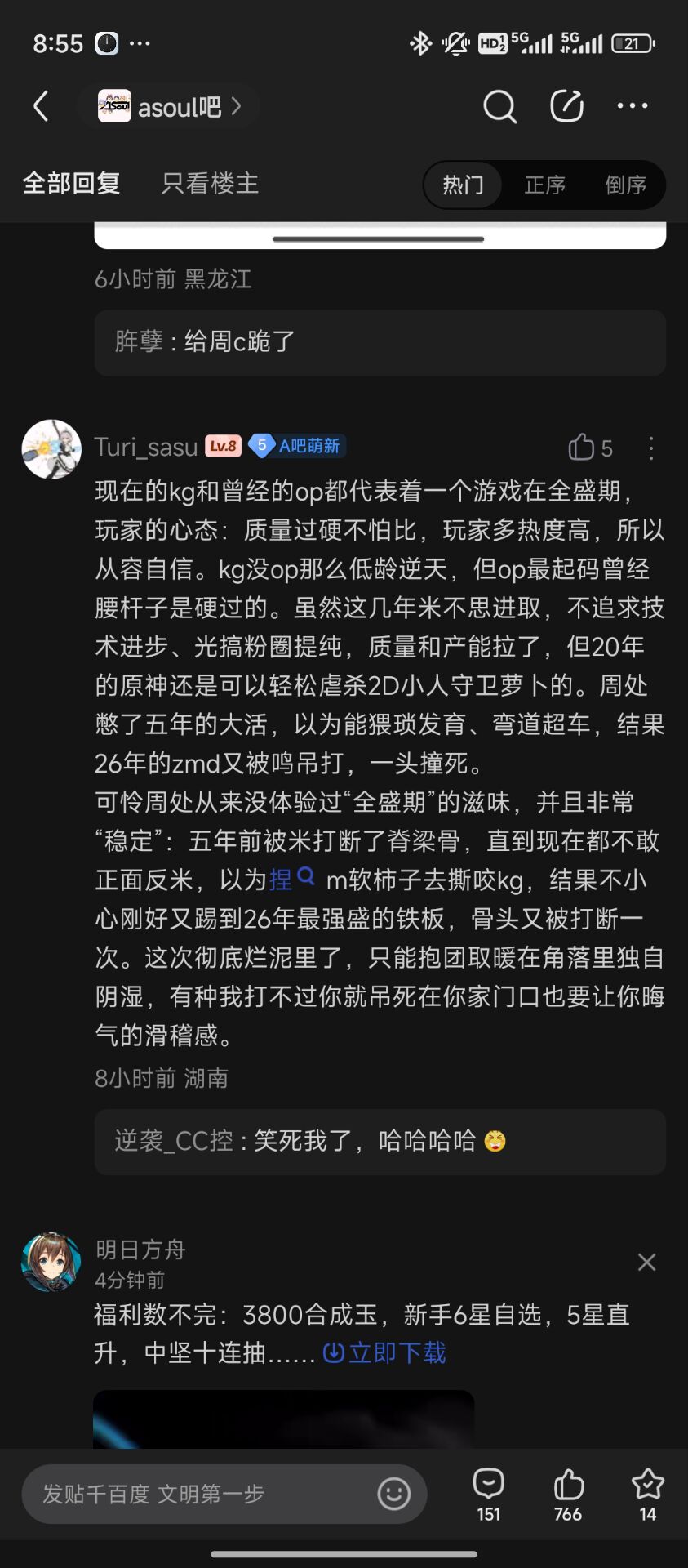This screenshot has width=688, height=1568.
Task: Open the emoji picker
Action: (393, 1494)
